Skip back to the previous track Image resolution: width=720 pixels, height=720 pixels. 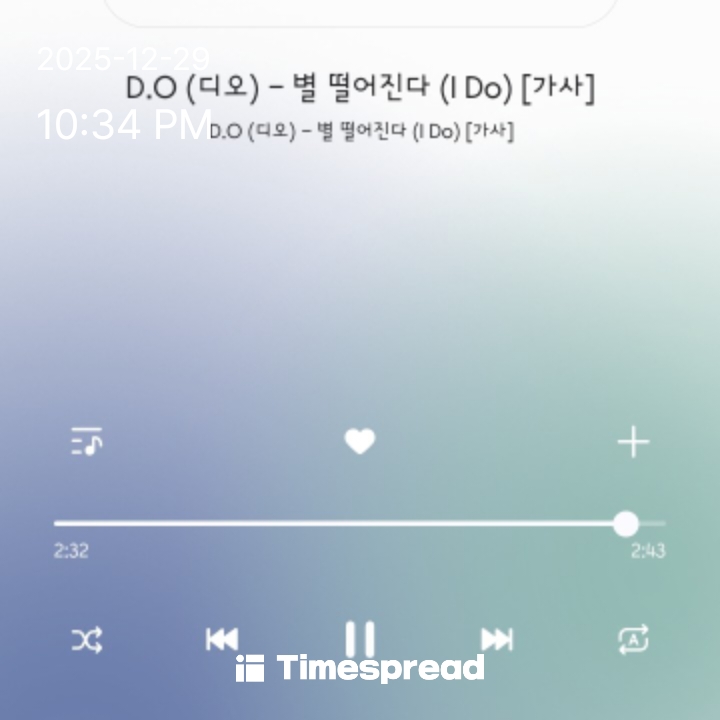221,640
